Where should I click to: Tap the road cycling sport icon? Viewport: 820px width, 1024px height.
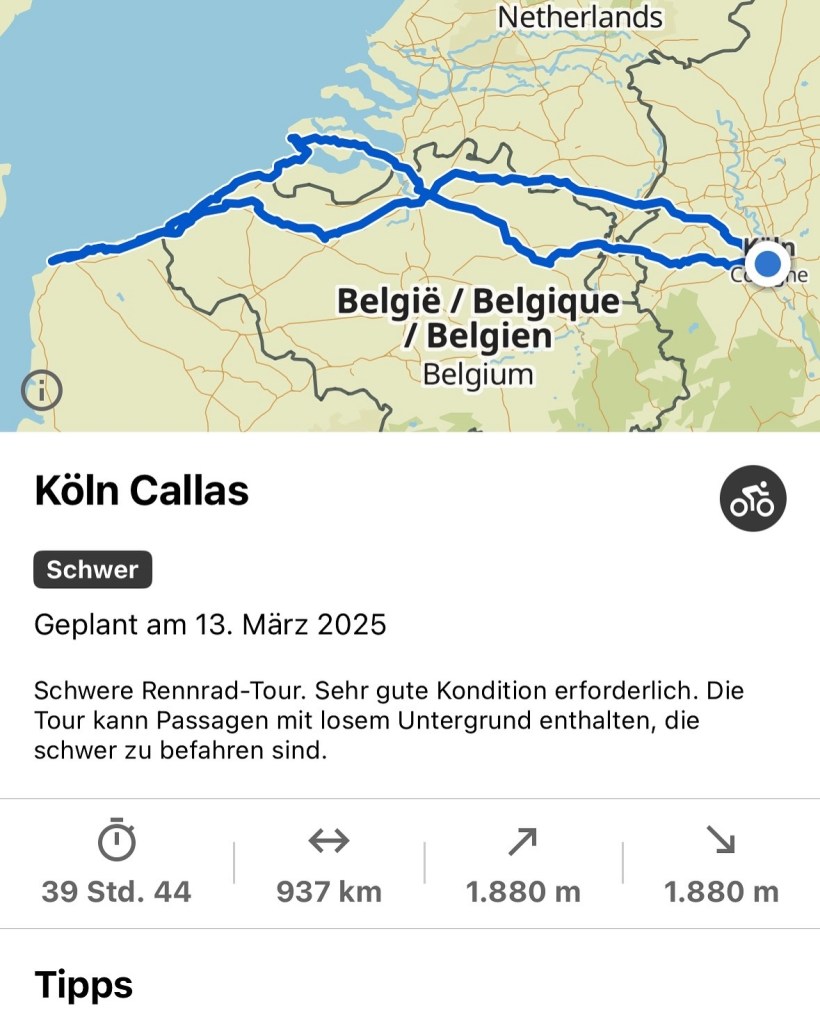752,498
